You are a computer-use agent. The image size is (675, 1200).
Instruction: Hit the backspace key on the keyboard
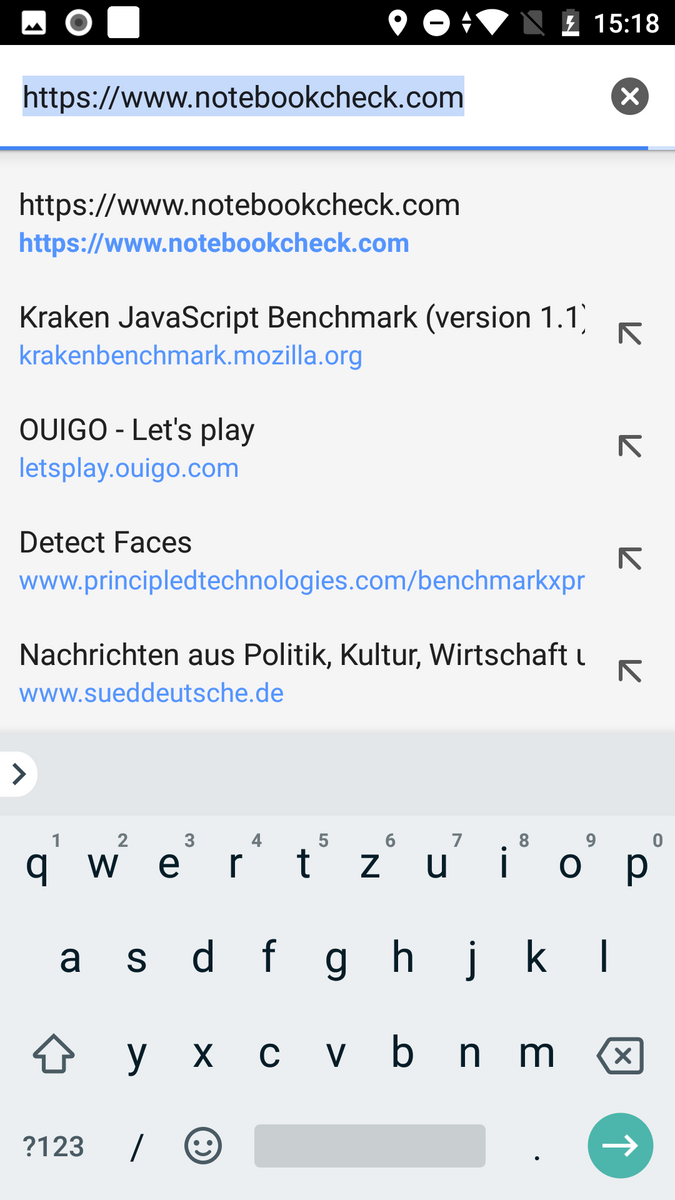[x=620, y=1055]
